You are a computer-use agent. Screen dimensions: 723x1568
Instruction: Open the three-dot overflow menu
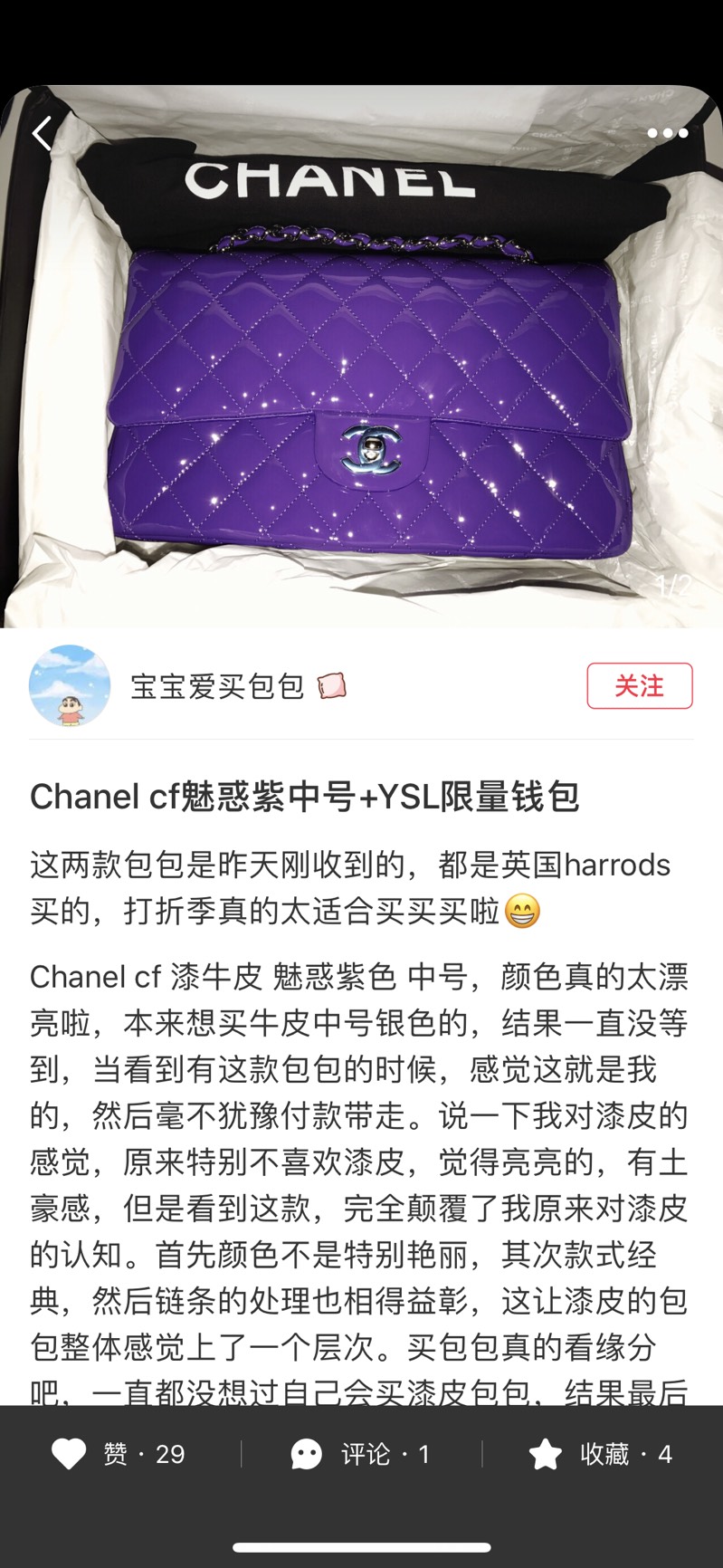(667, 134)
